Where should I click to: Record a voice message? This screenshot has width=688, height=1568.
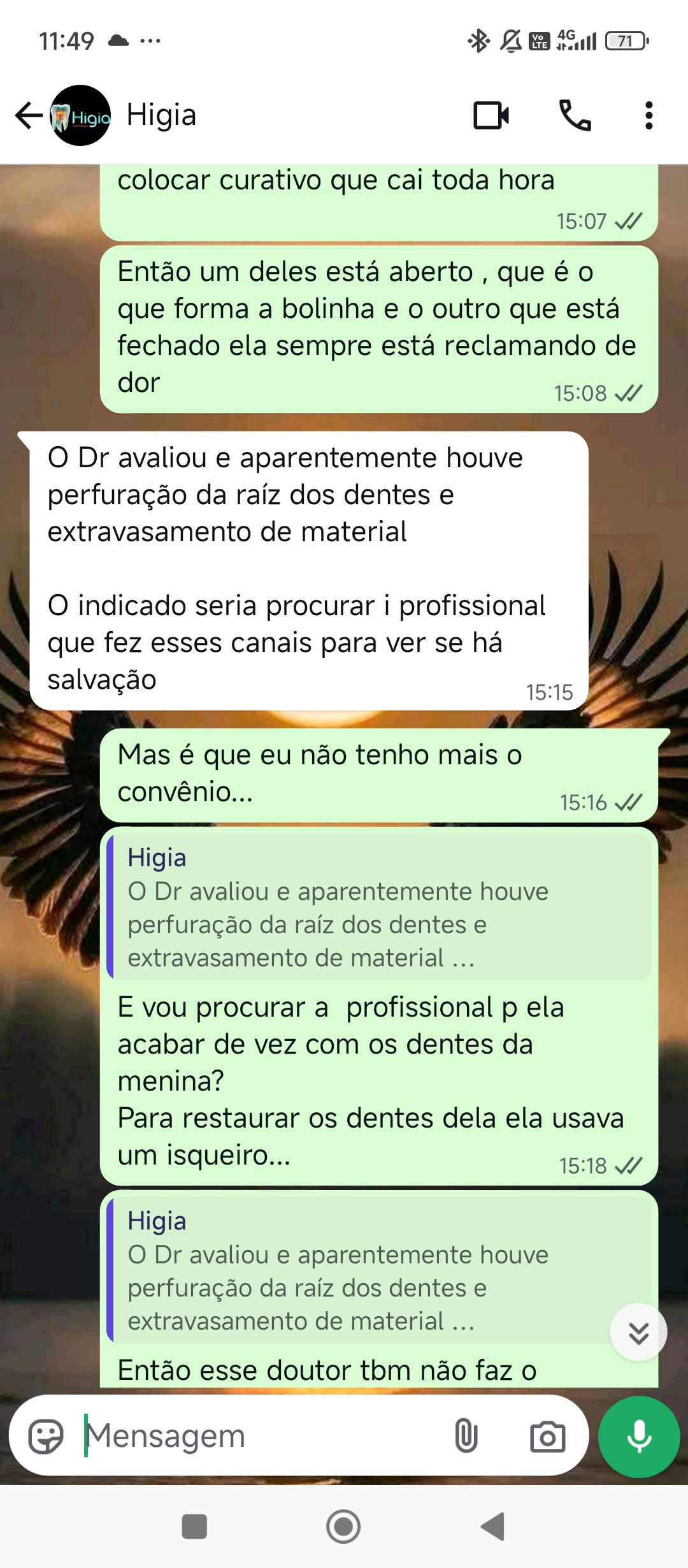639,1437
